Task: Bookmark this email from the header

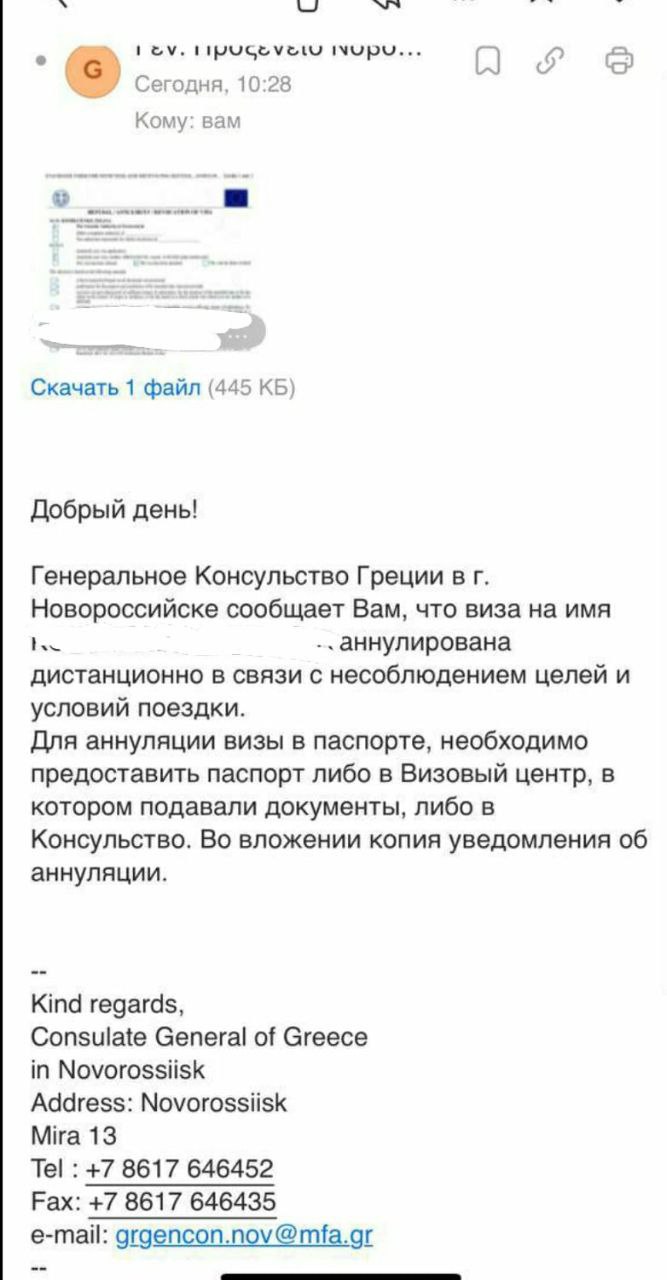Action: (x=487, y=62)
